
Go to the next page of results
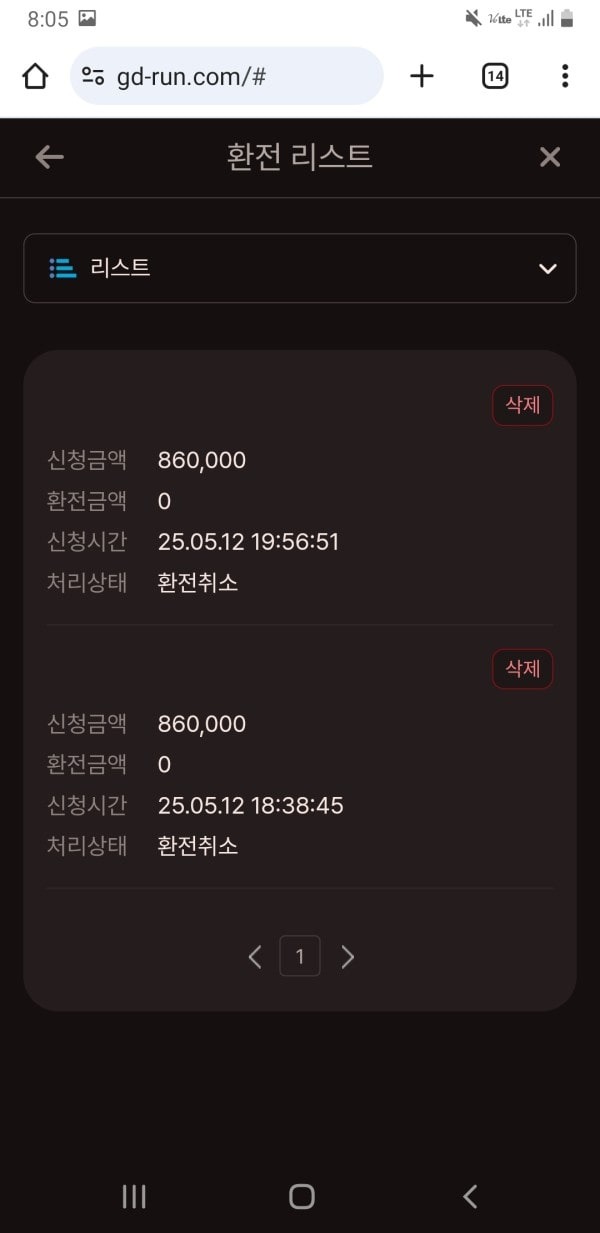click(347, 957)
